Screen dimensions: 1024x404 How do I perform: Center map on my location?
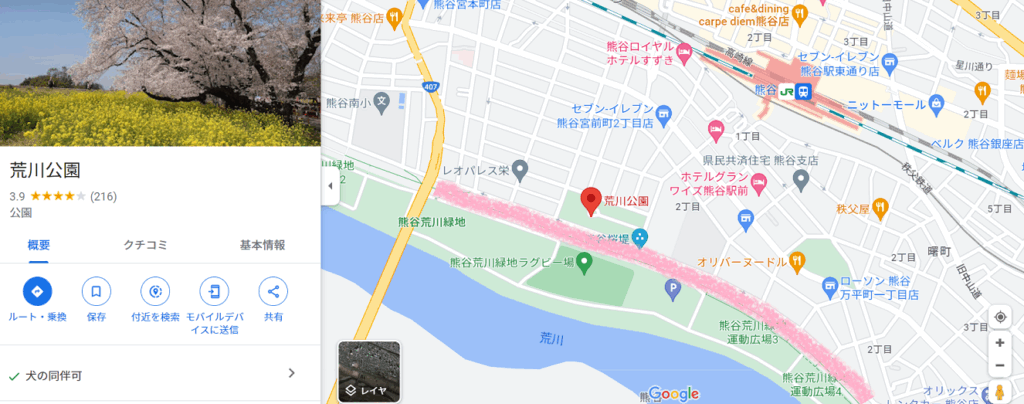click(x=999, y=317)
